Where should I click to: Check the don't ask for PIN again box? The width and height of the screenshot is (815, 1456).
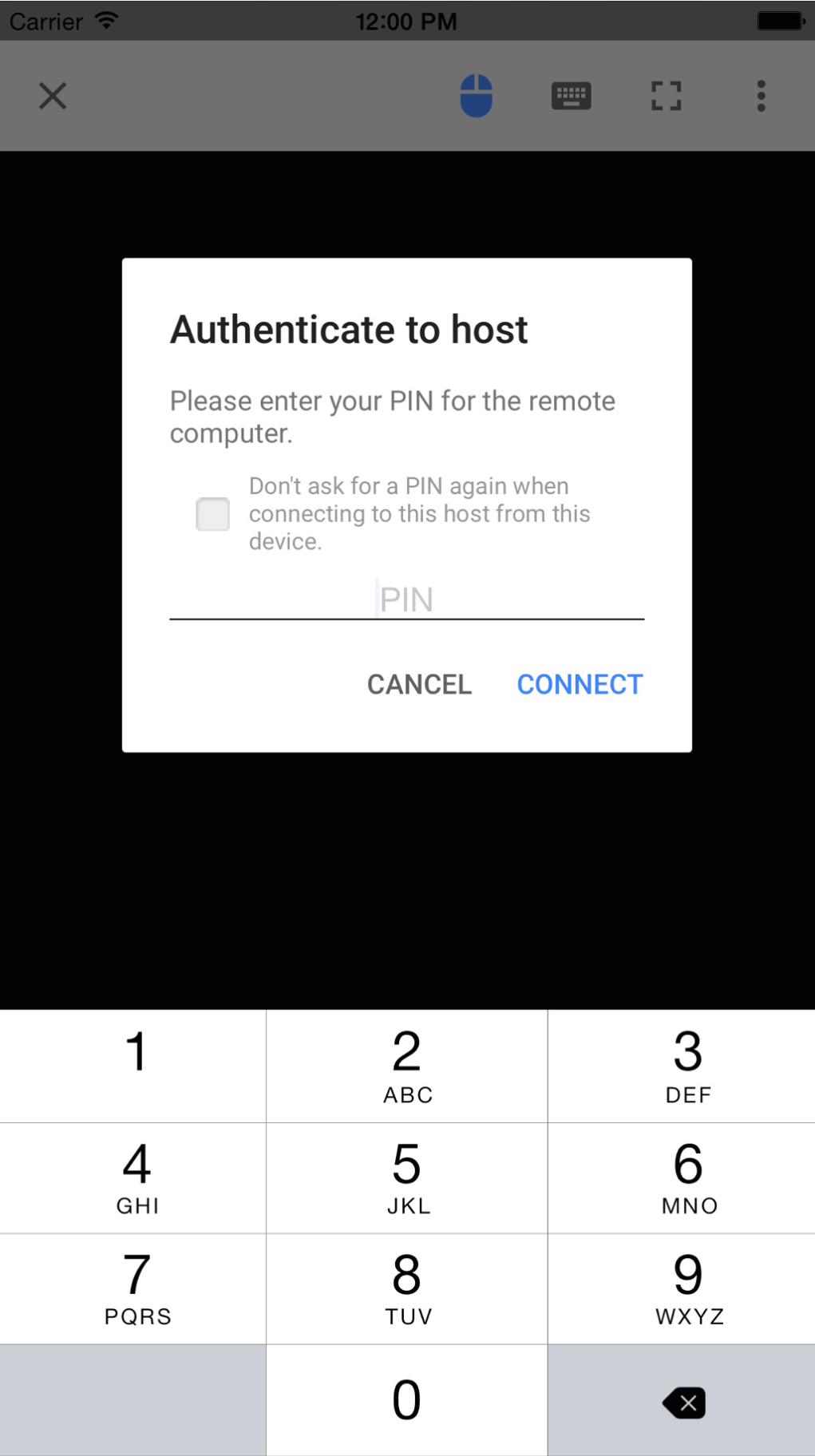click(213, 513)
